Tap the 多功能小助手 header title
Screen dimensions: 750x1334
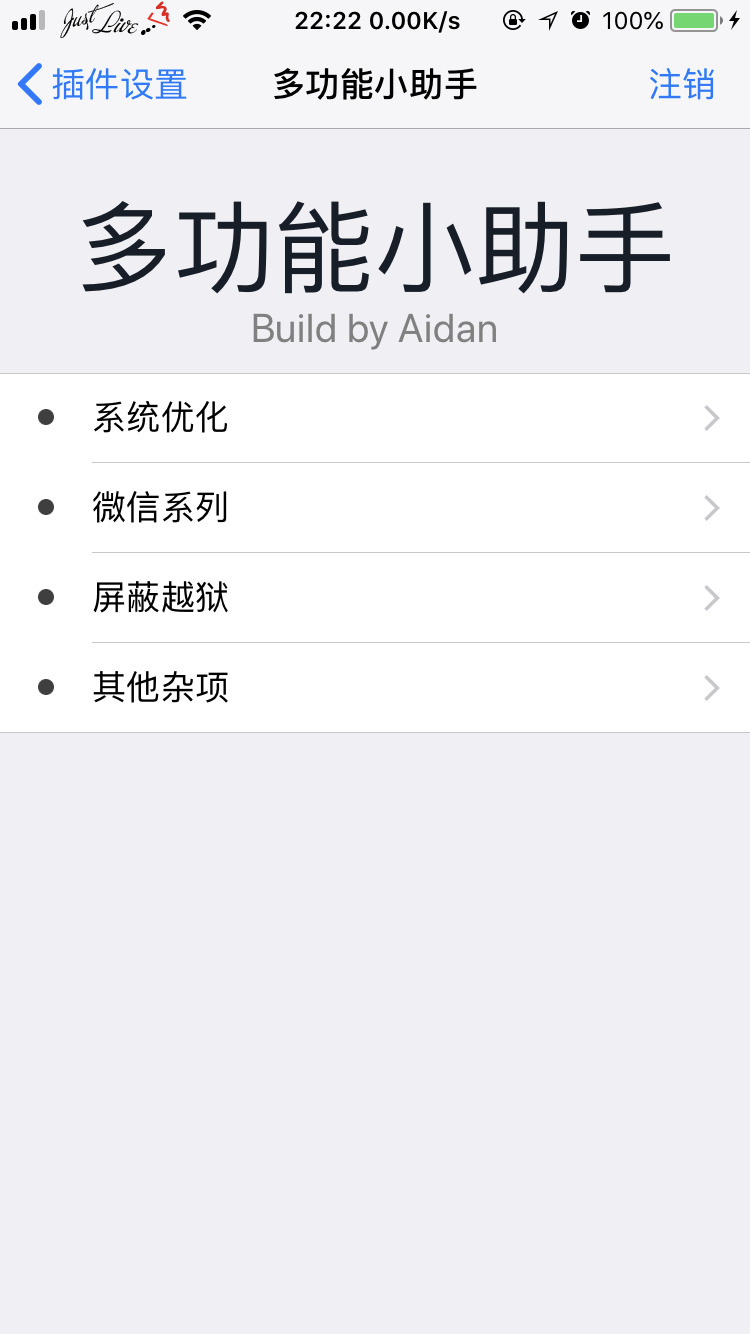click(375, 247)
